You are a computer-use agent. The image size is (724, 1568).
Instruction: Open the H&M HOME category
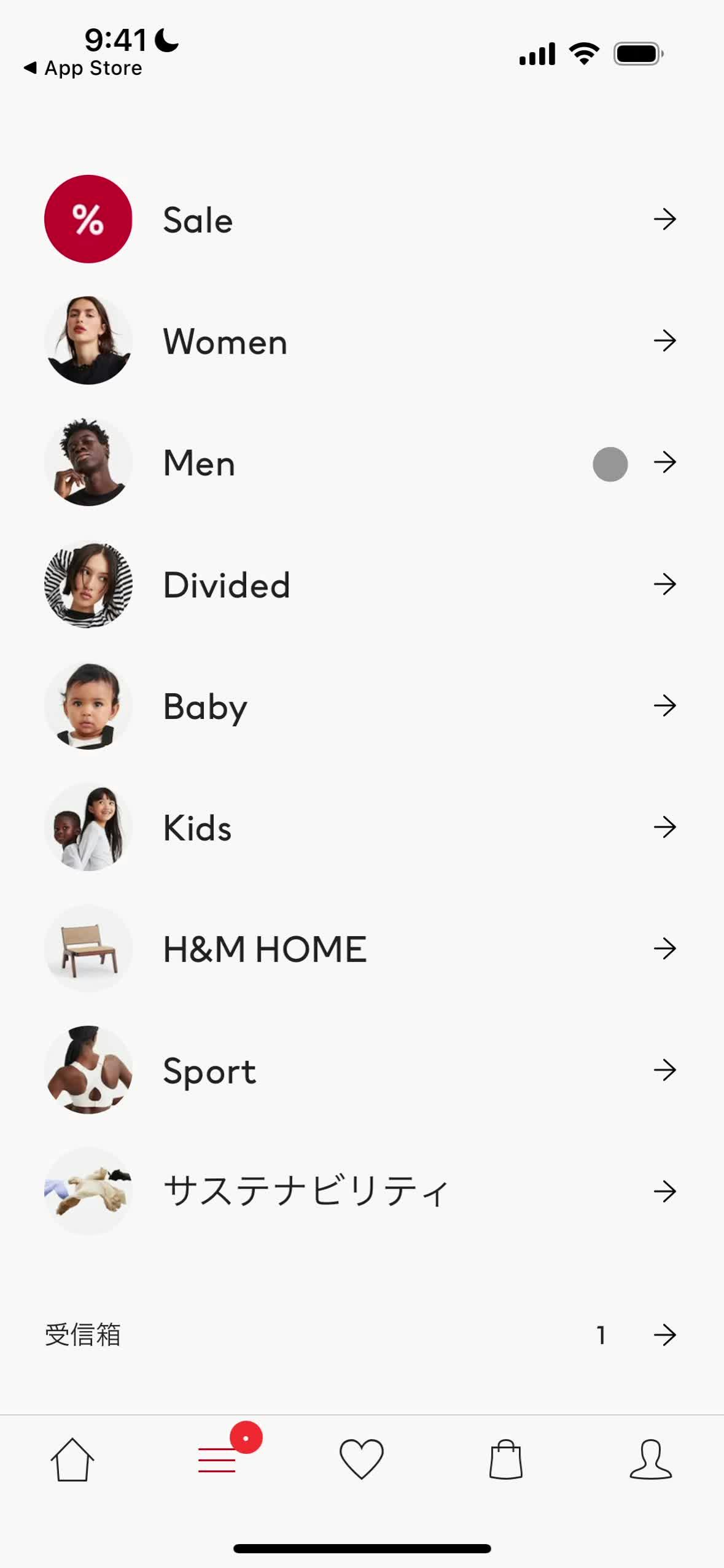coord(361,949)
